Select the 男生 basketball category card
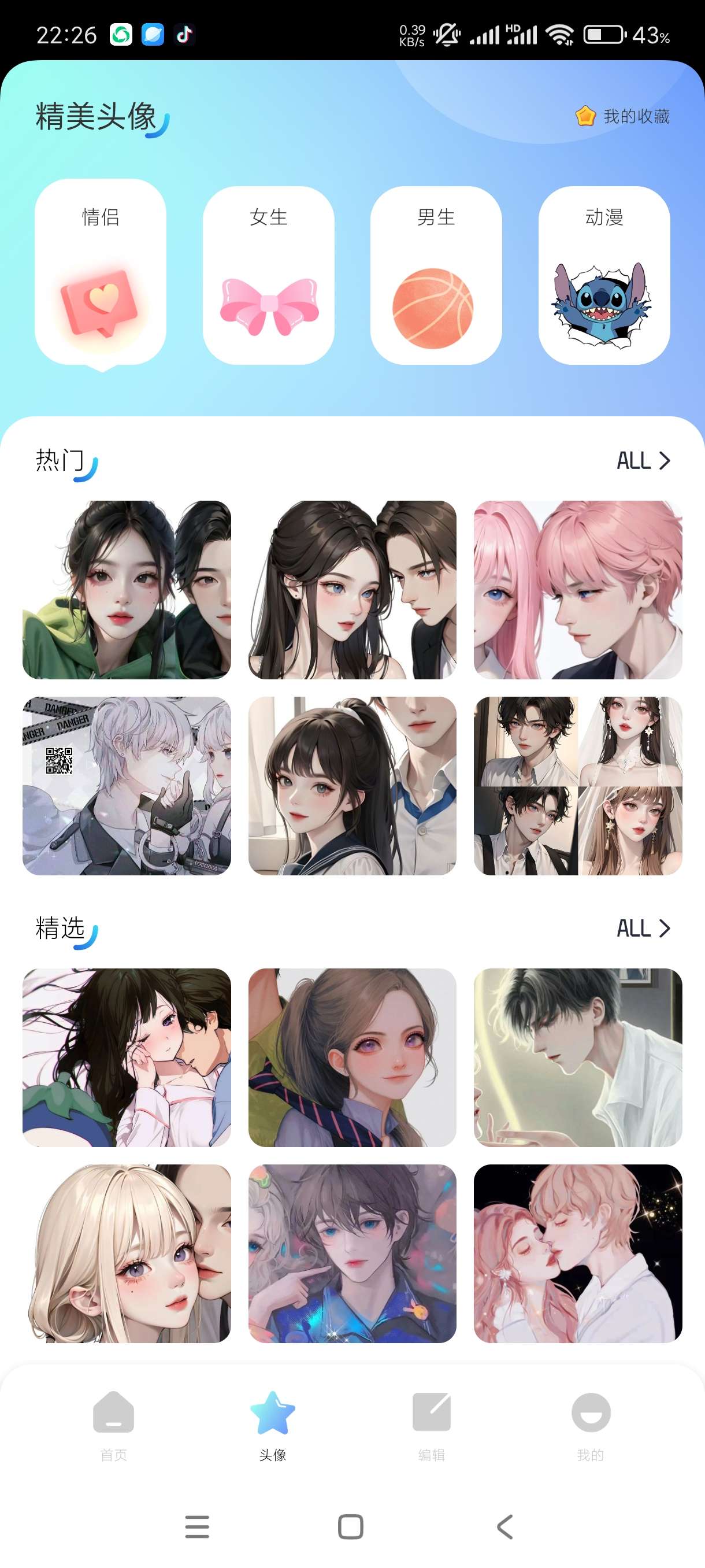Screen dimensions: 705x1568 [x=436, y=275]
